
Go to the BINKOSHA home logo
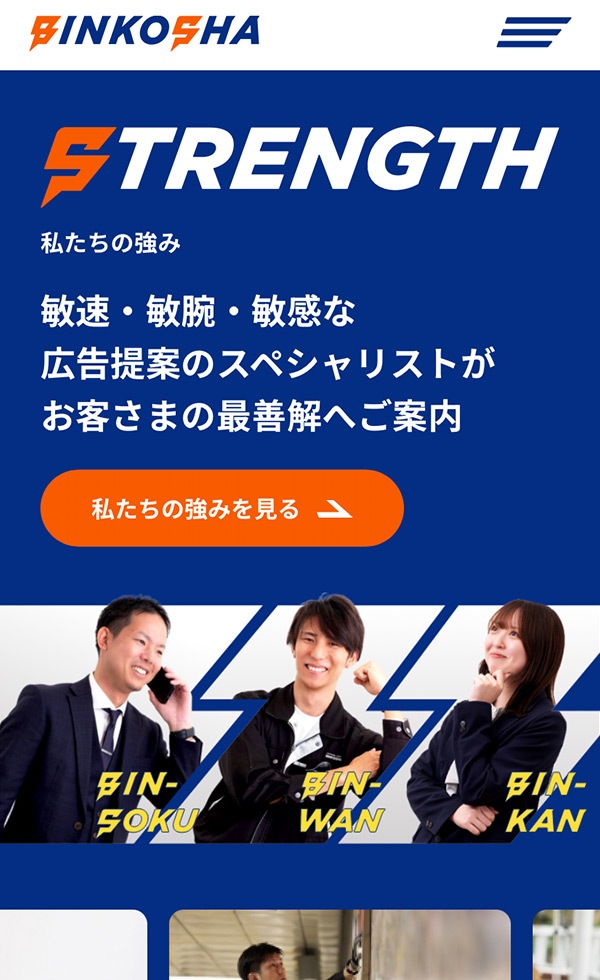point(145,32)
